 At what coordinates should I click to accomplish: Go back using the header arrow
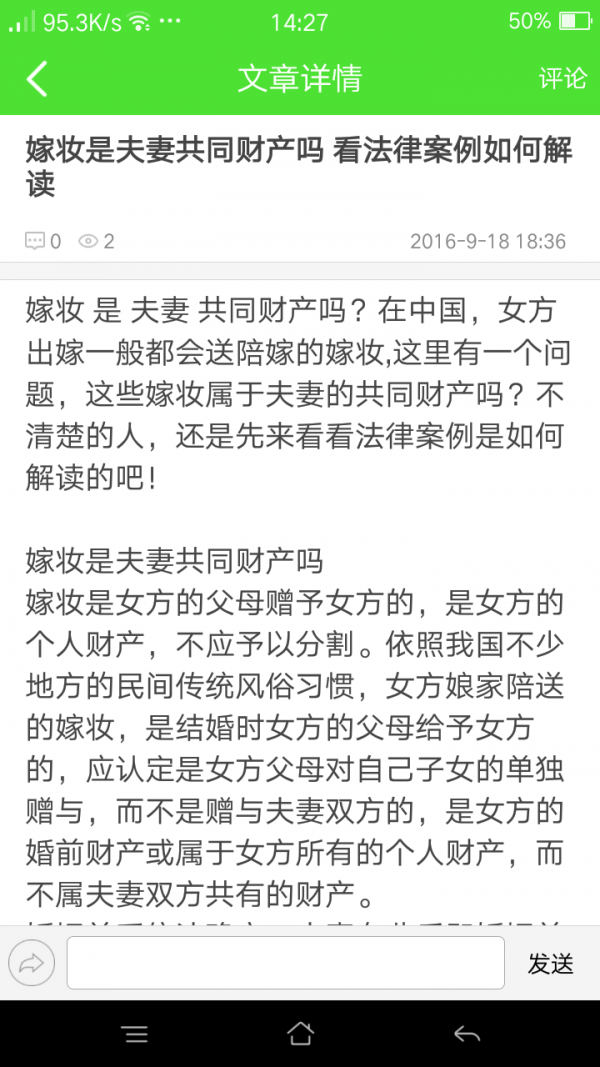pos(37,79)
